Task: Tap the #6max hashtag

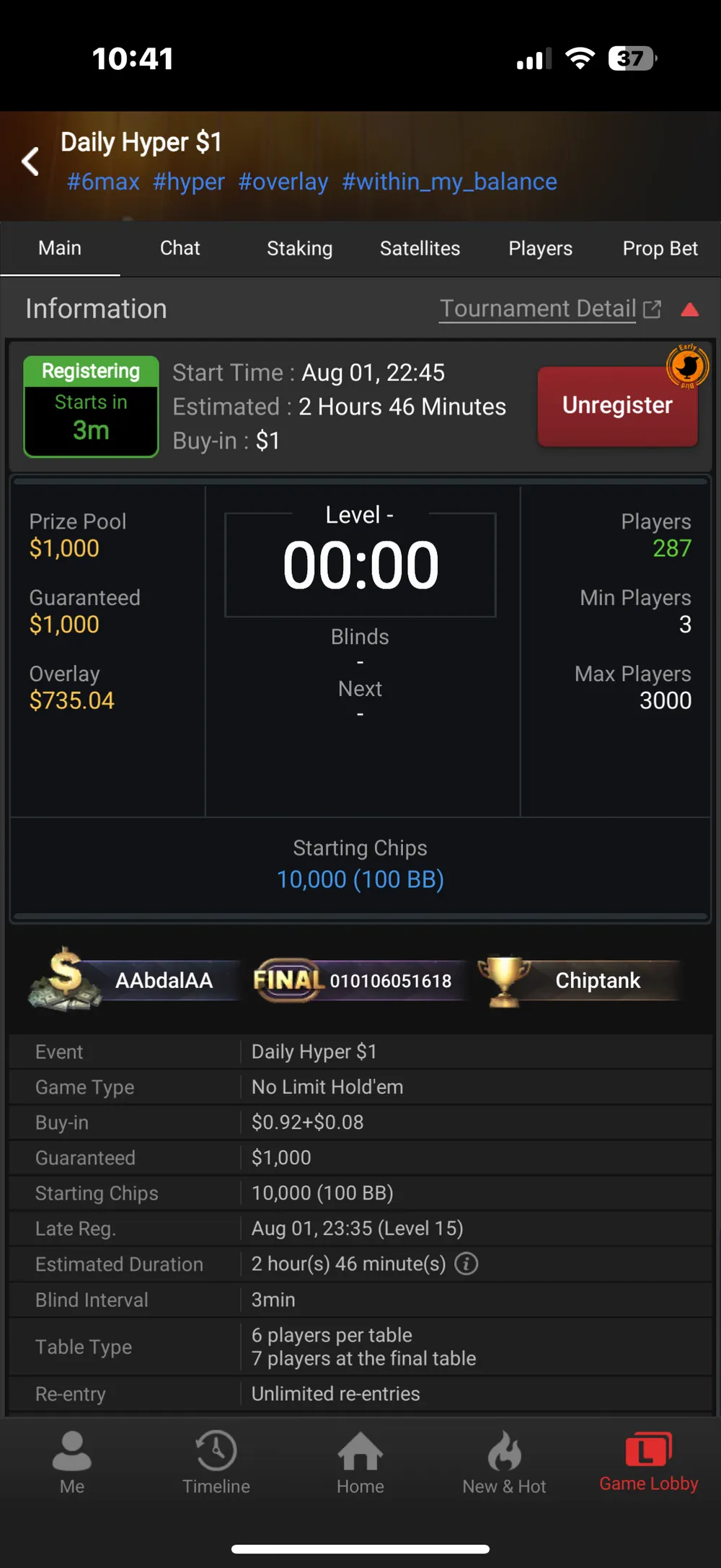Action: click(103, 182)
